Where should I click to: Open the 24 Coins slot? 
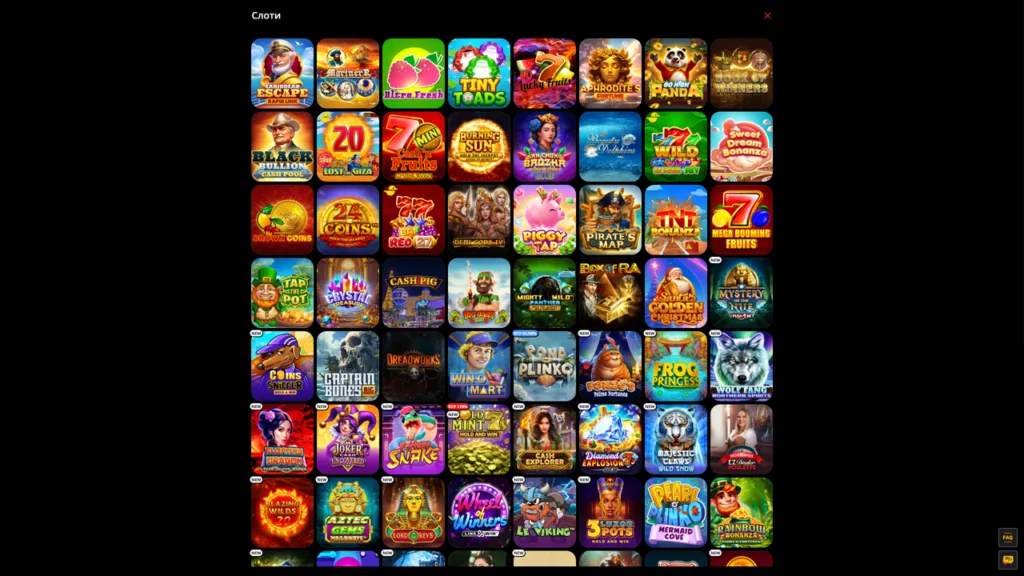click(348, 219)
